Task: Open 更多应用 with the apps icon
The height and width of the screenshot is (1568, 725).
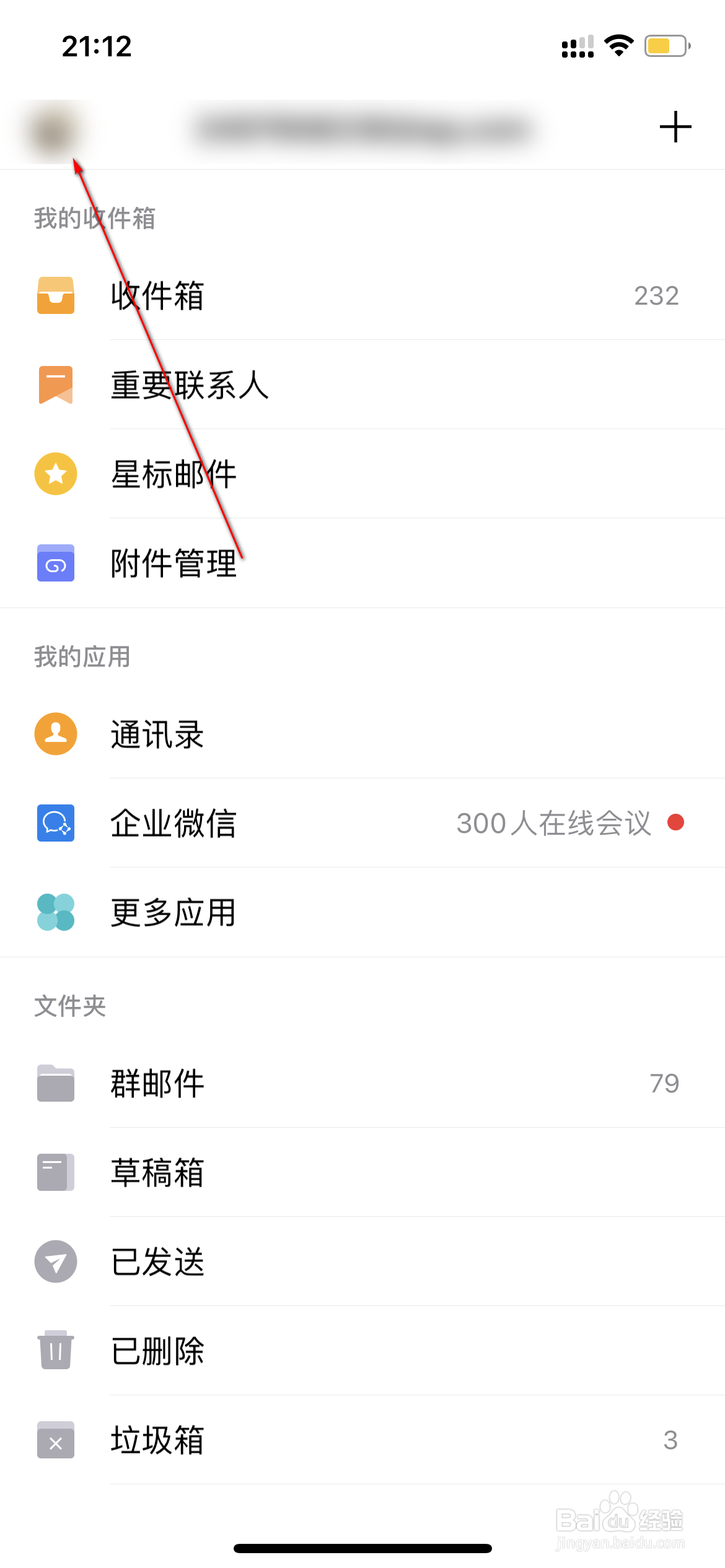Action: click(x=55, y=913)
